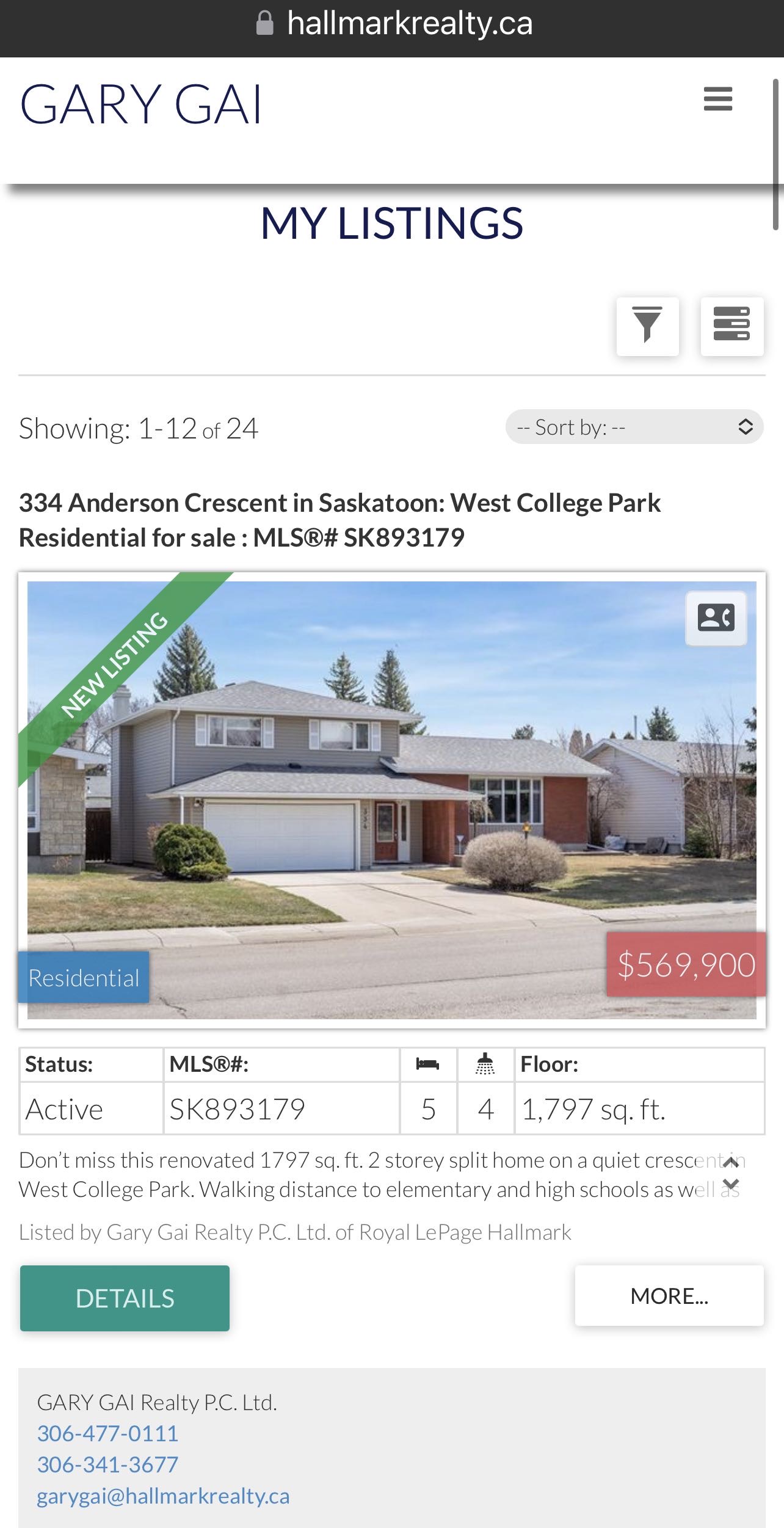Call 306-341-3677
784x1528 pixels.
tap(107, 1464)
